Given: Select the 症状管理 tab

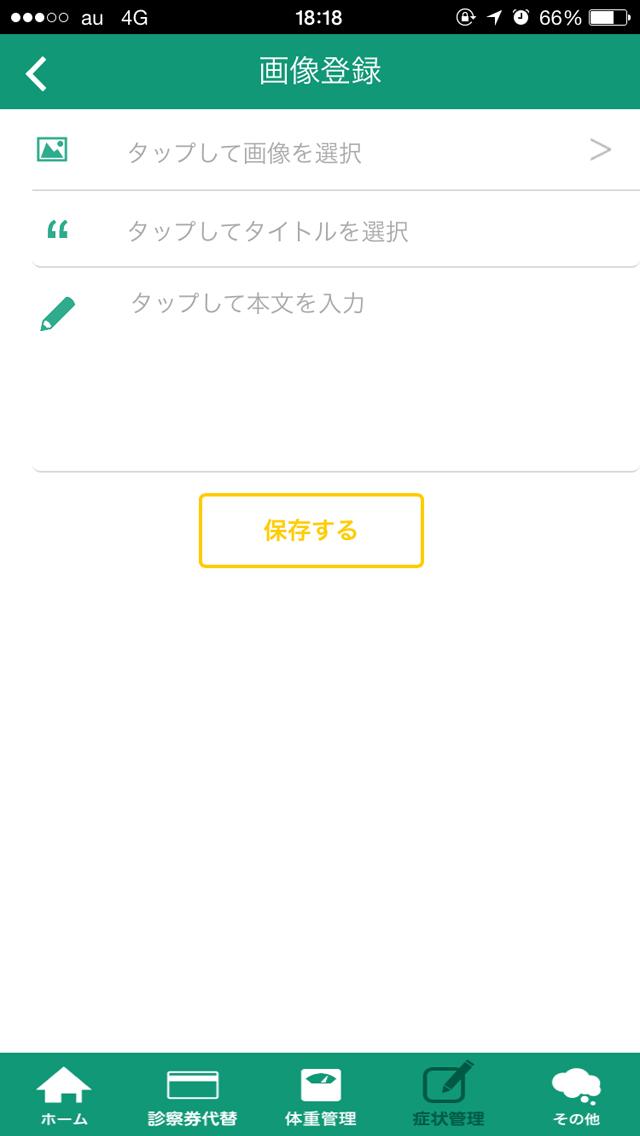Looking at the screenshot, I should [448, 1095].
